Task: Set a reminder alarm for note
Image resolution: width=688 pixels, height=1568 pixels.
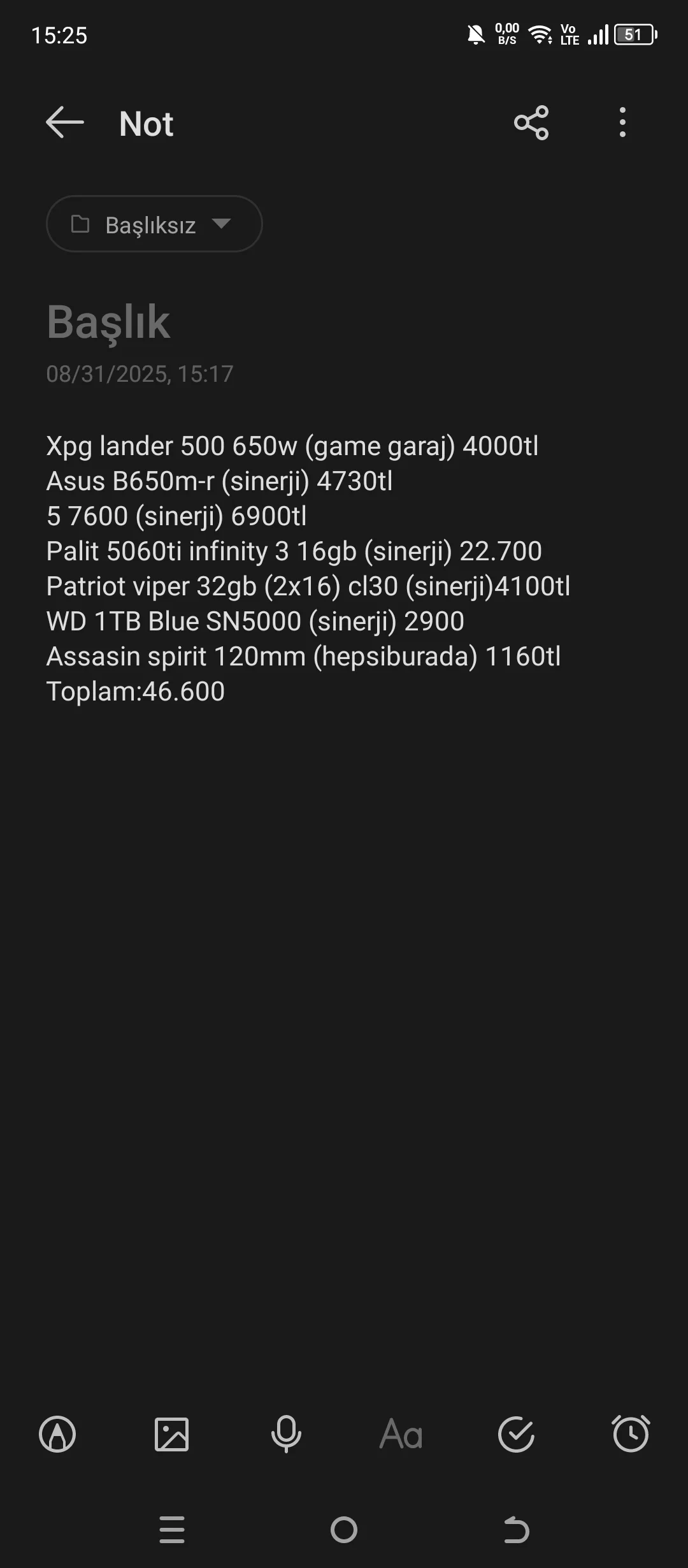Action: 631,1435
